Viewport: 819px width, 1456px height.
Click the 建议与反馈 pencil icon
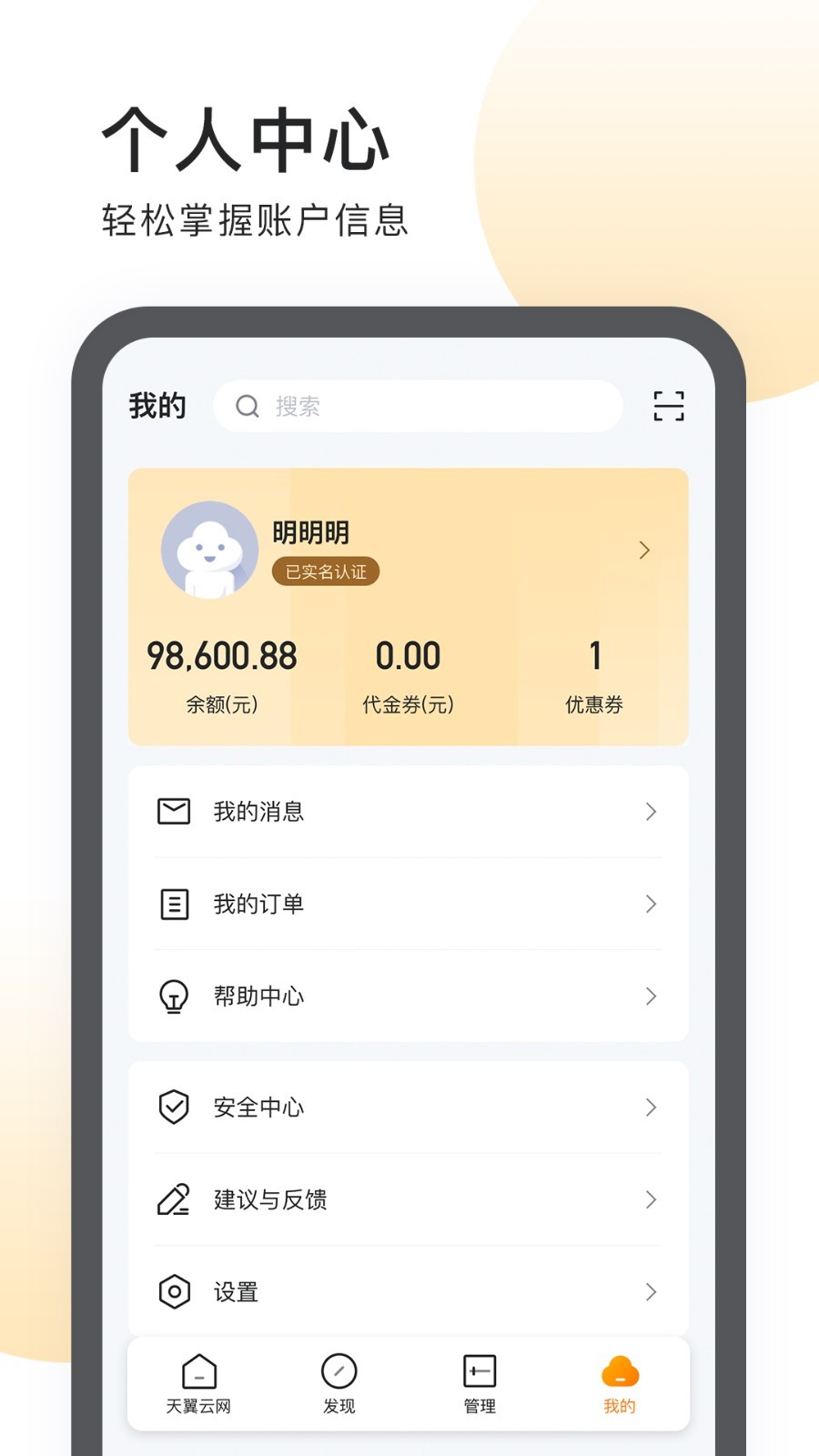pos(174,1199)
